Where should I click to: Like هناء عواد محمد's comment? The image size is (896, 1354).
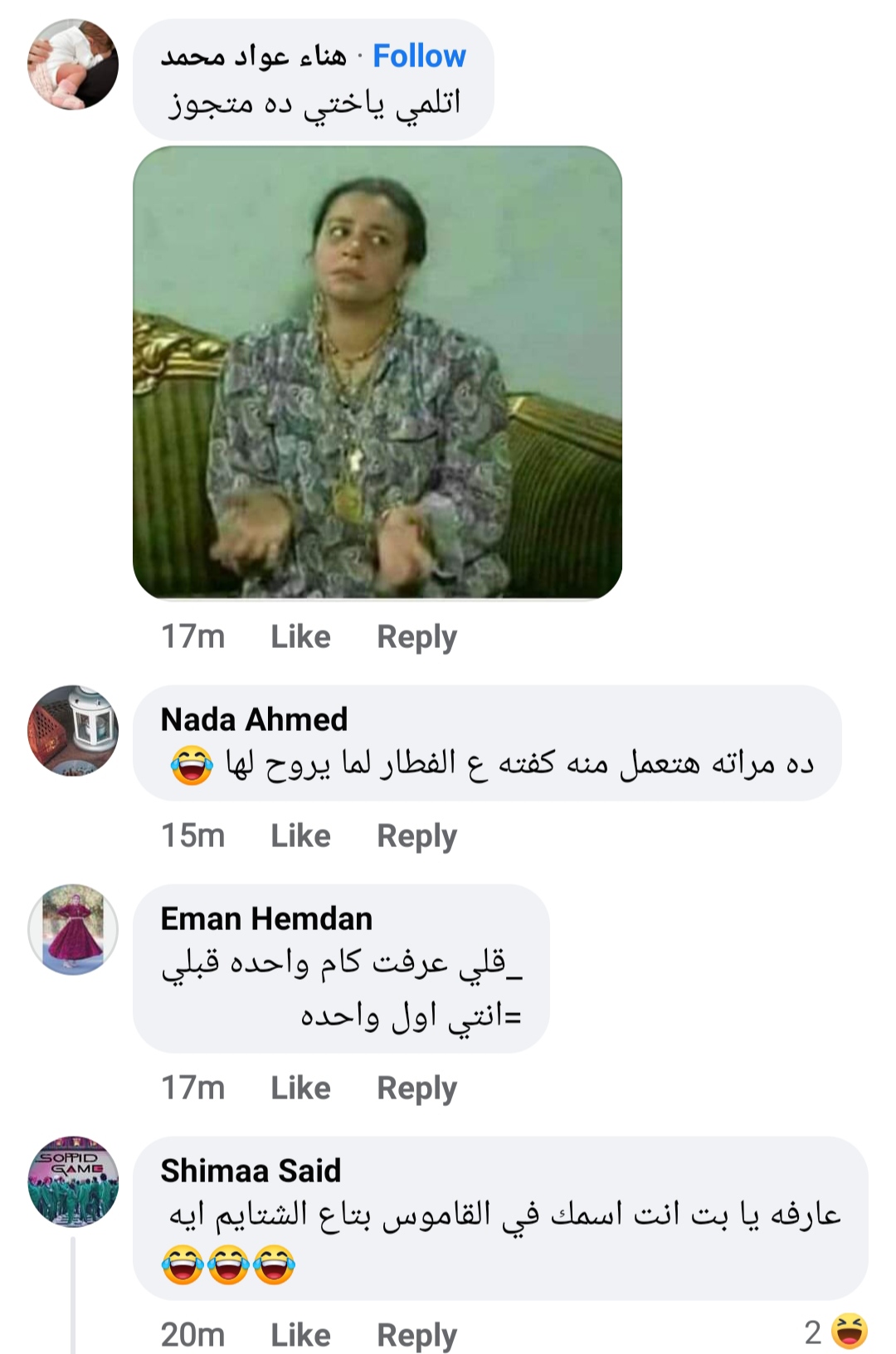click(300, 637)
